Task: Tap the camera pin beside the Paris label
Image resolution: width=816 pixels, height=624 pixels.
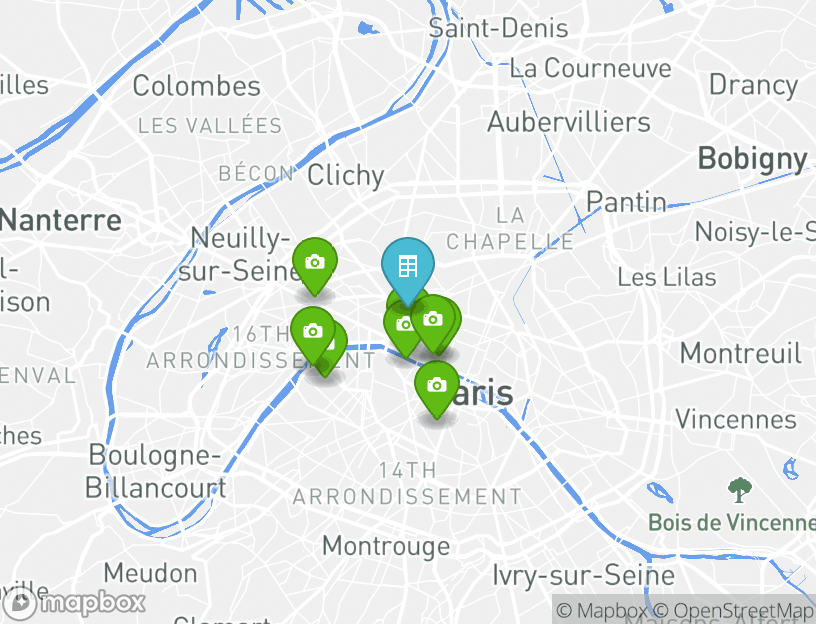Action: point(436,385)
